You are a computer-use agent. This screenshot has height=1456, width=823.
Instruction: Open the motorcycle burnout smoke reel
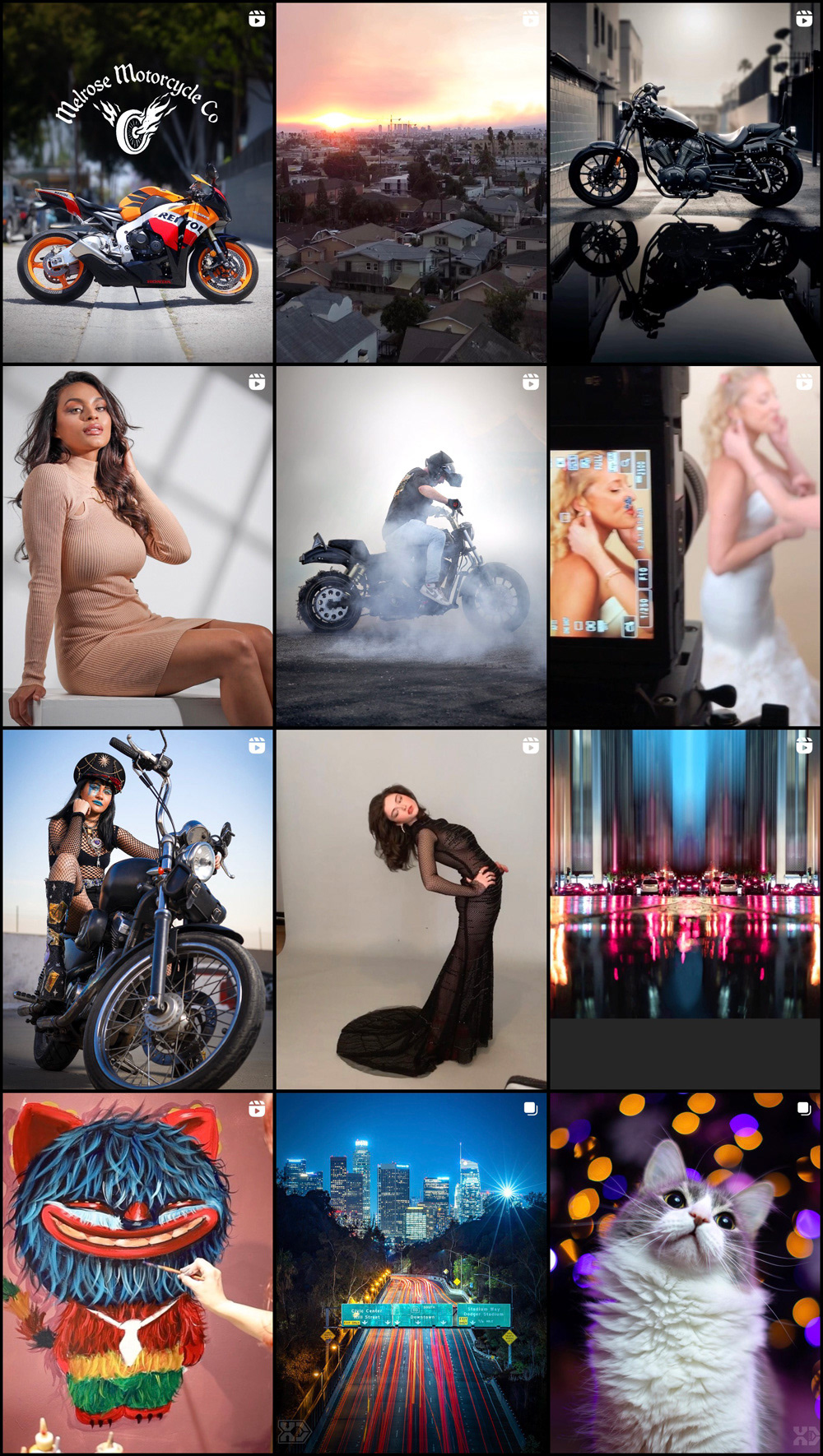click(411, 546)
